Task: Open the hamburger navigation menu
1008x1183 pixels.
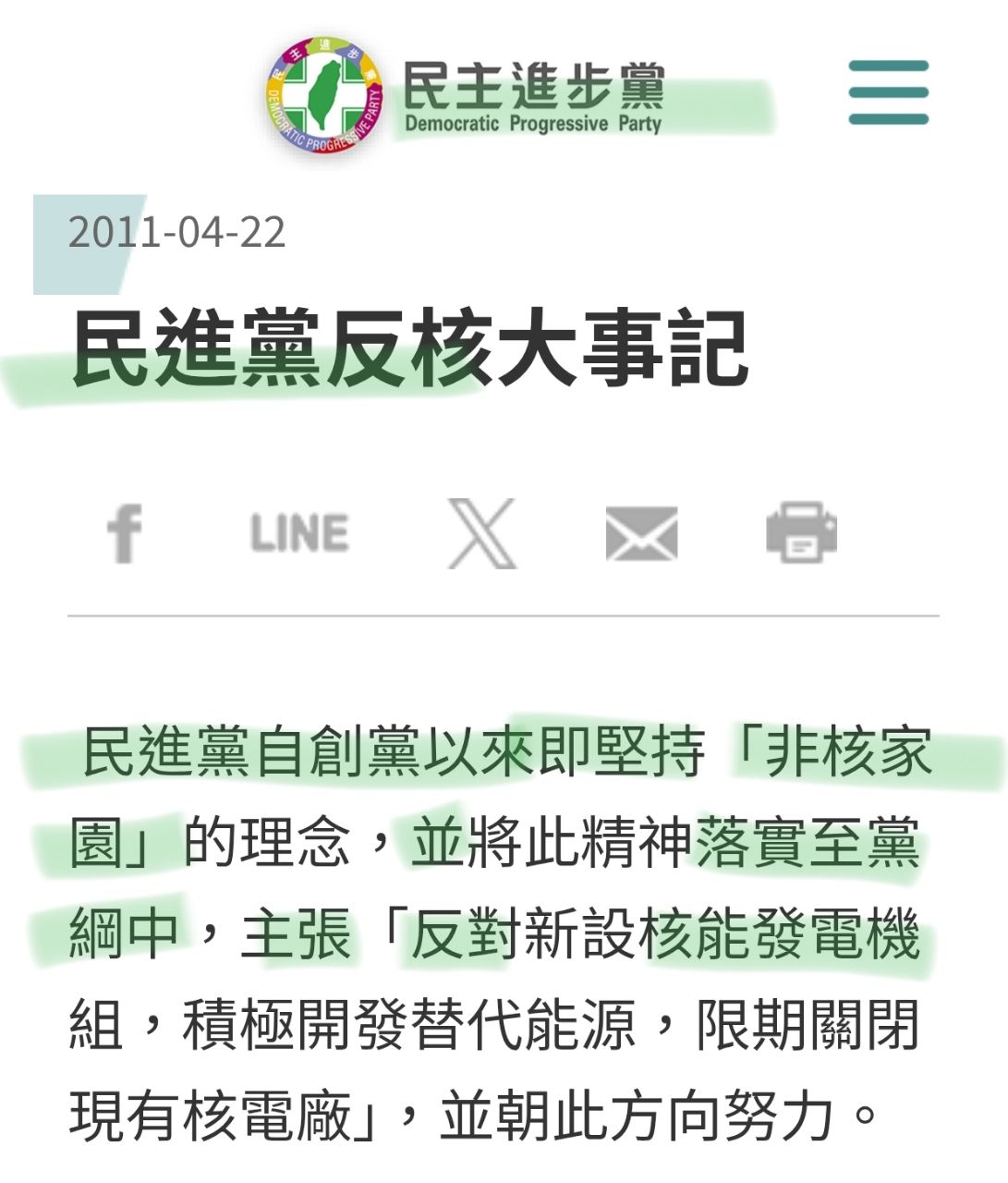Action: 888,92
